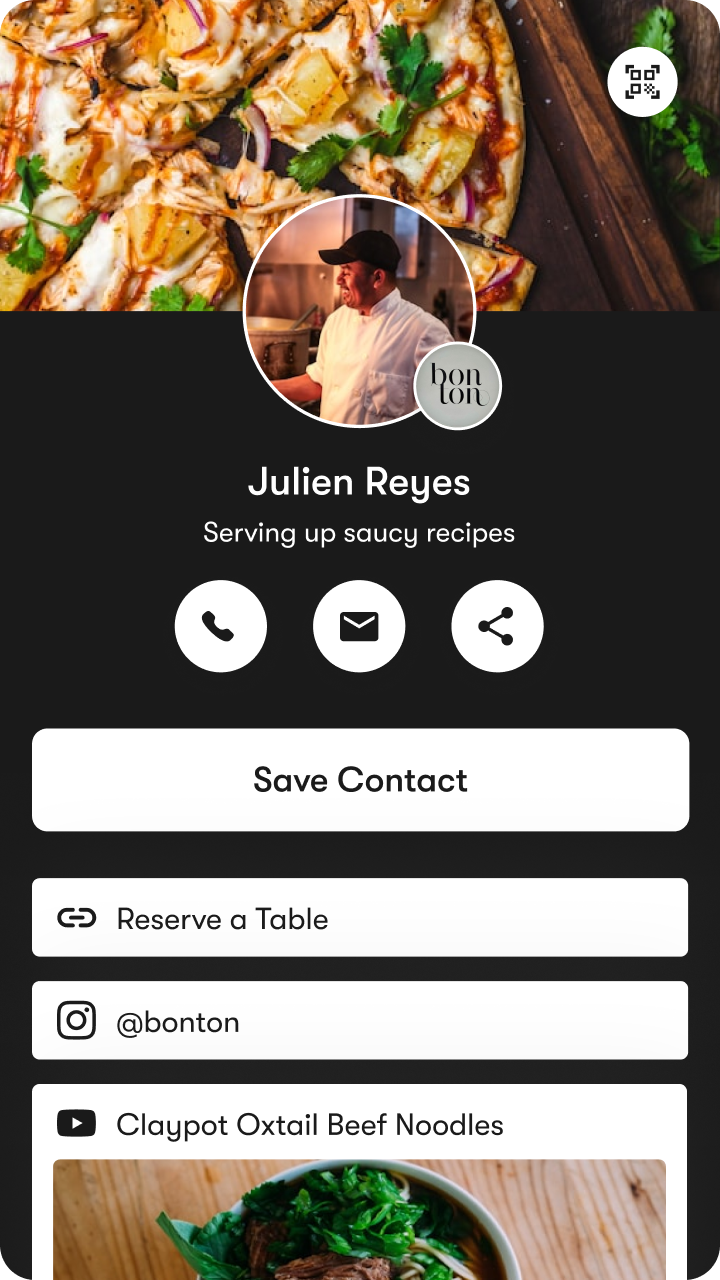720x1280 pixels.
Task: View Julien Reyes profile photo
Action: 359,311
